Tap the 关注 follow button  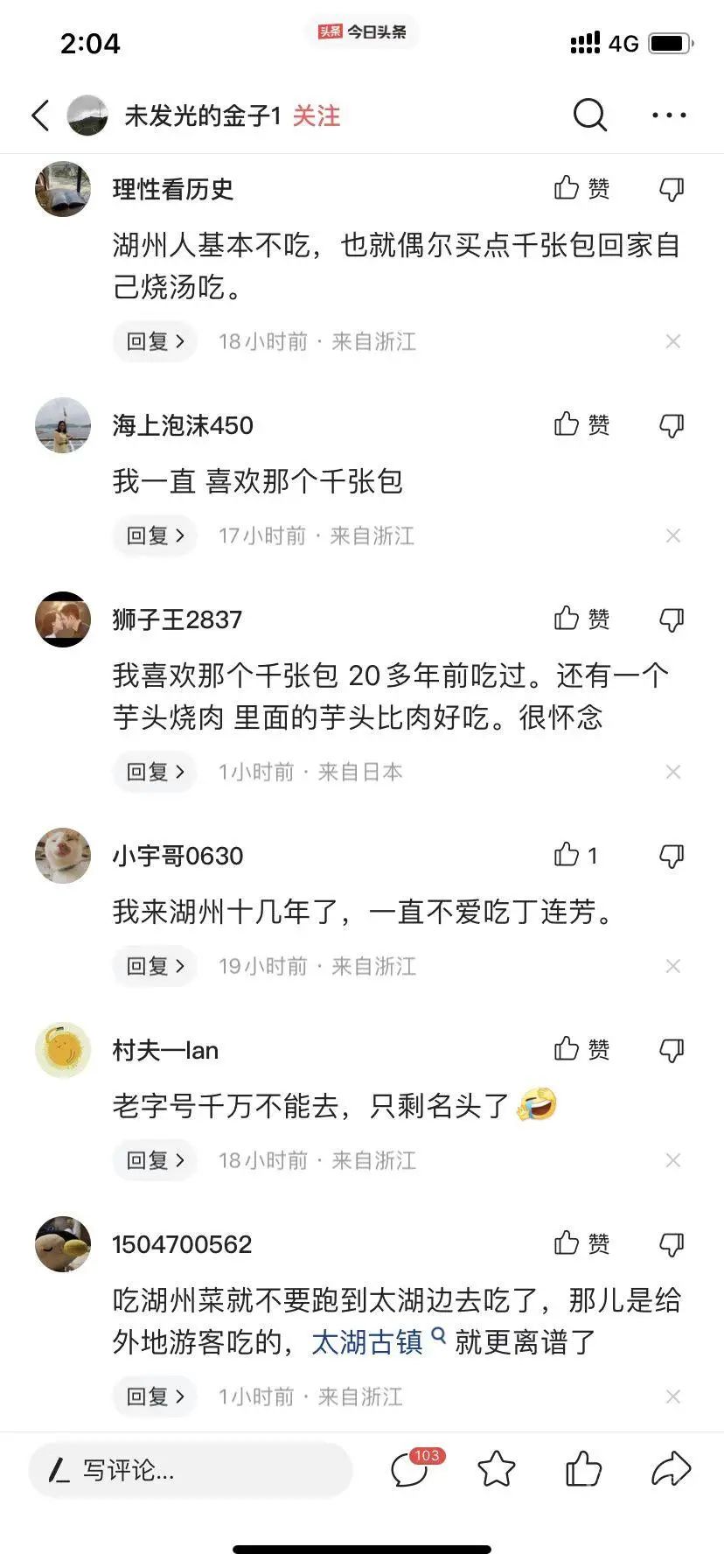pos(317,115)
